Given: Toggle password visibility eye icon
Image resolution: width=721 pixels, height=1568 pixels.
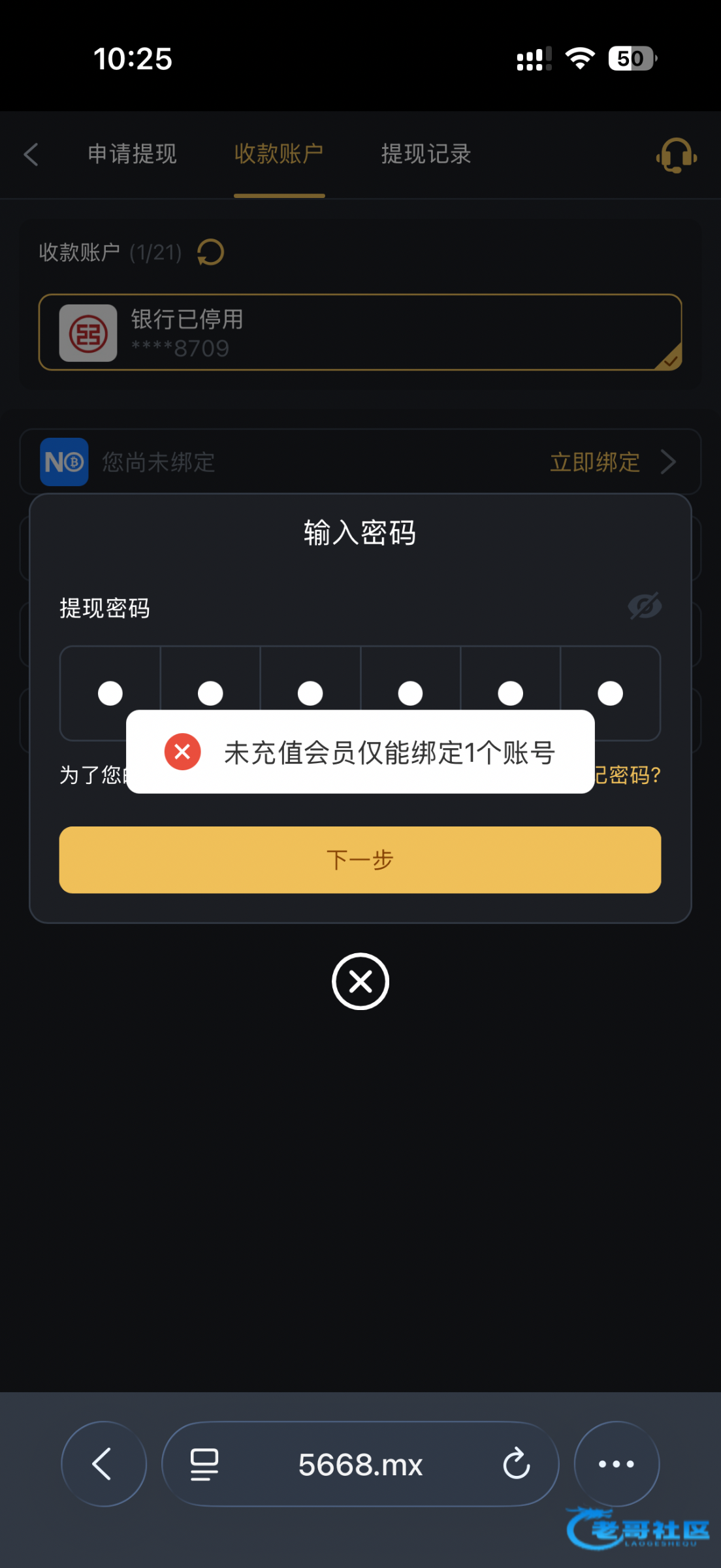Looking at the screenshot, I should [644, 607].
